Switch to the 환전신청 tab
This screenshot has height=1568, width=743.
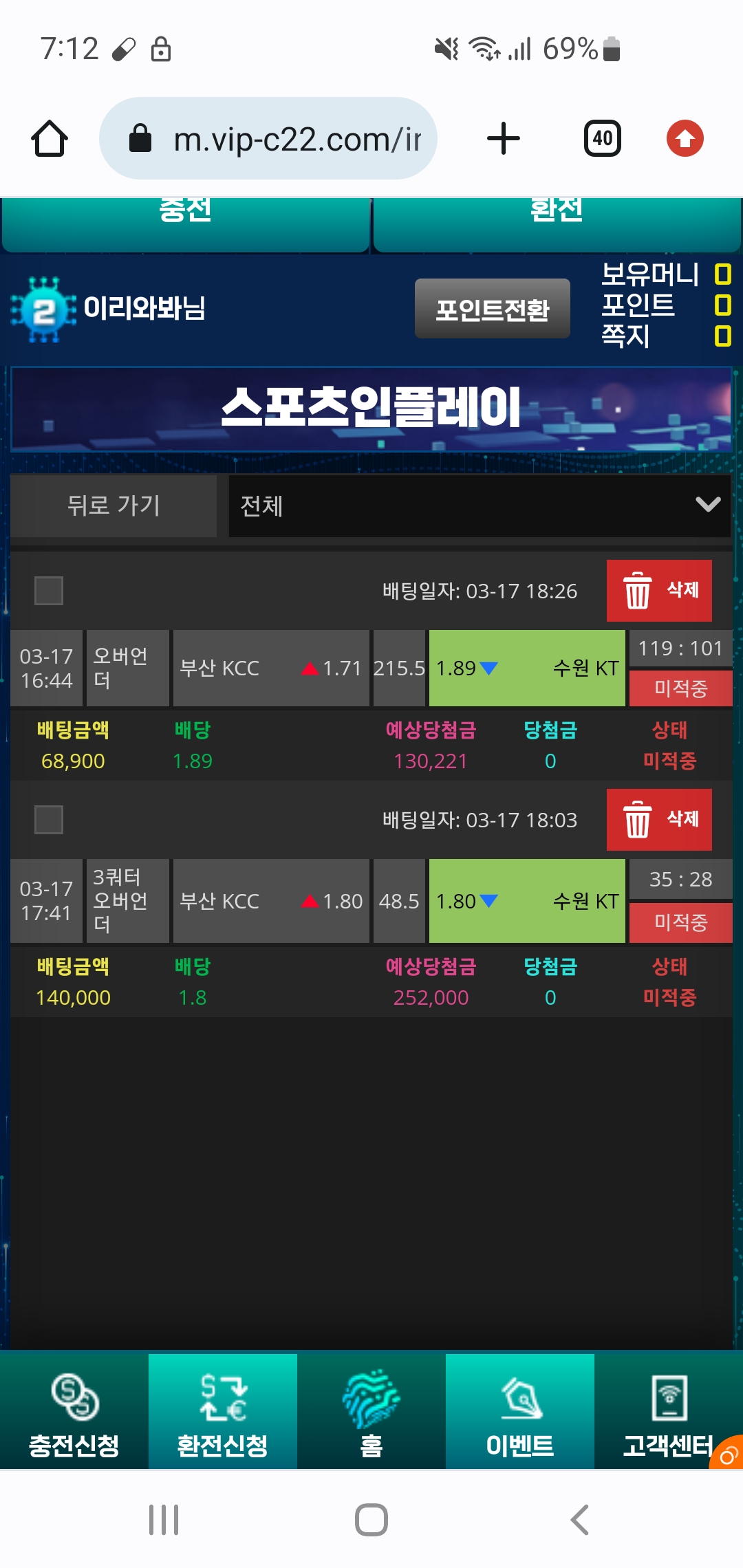[x=222, y=1411]
